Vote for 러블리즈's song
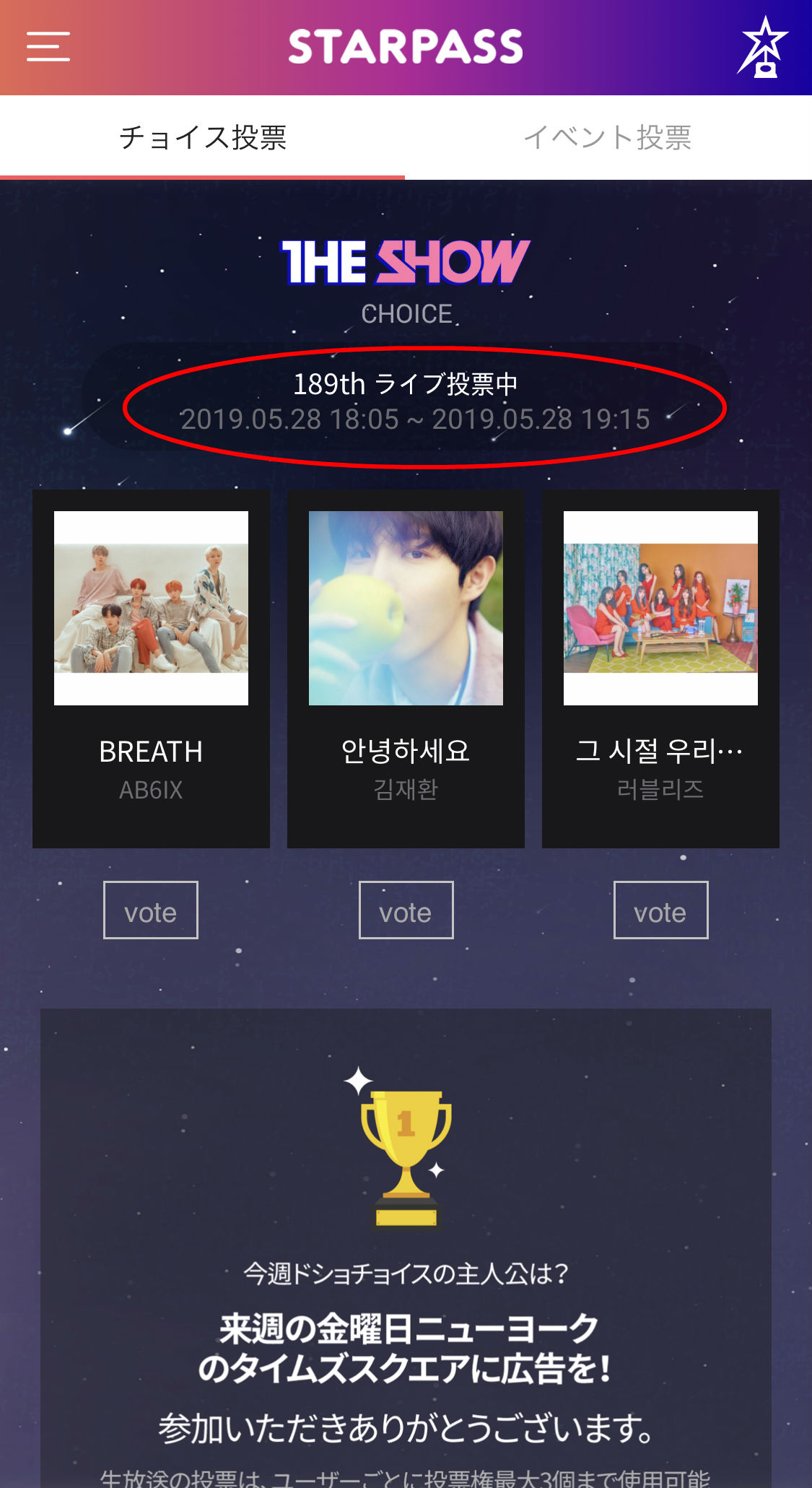This screenshot has width=812, height=1488. point(660,910)
